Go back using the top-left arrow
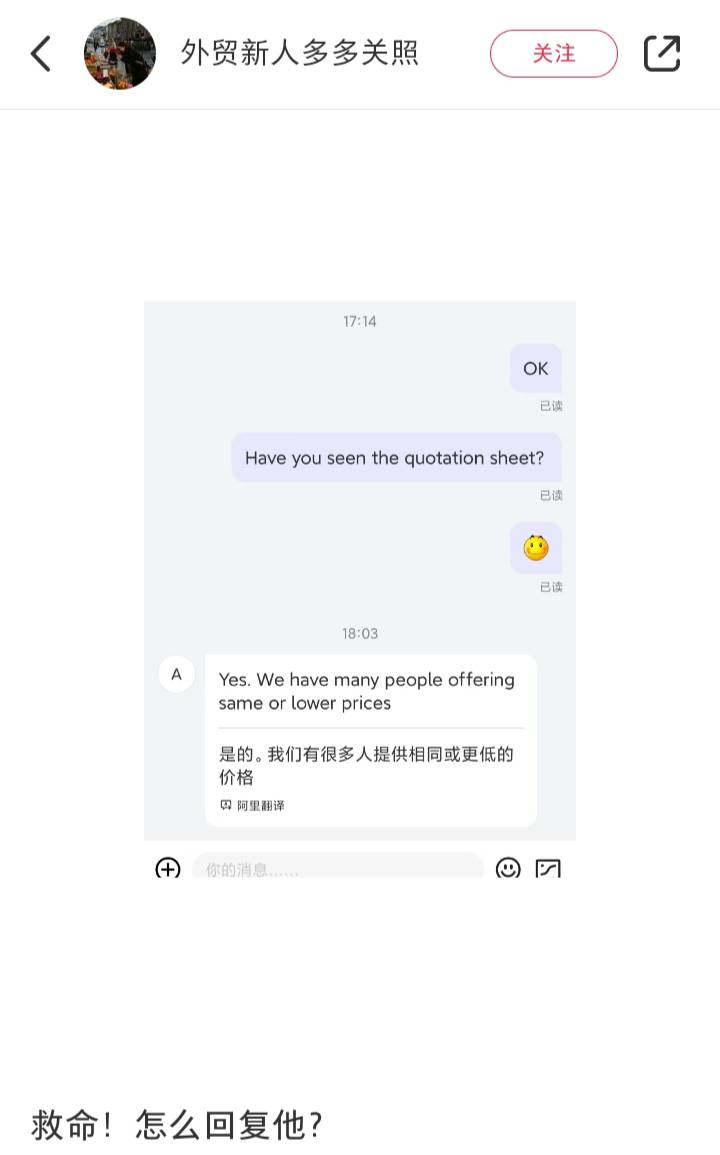The height and width of the screenshot is (1155, 720). [x=41, y=54]
